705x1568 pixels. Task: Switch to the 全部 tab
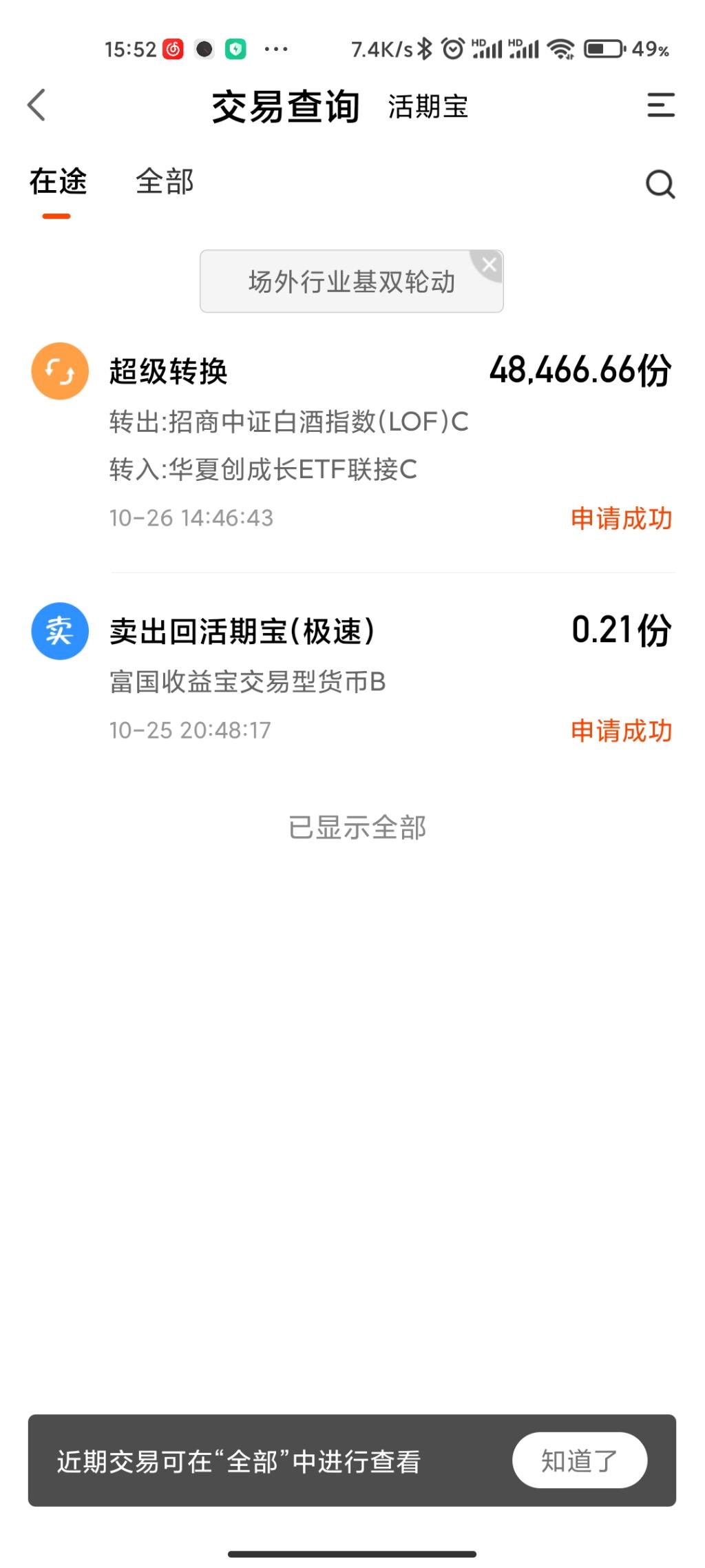[x=165, y=183]
